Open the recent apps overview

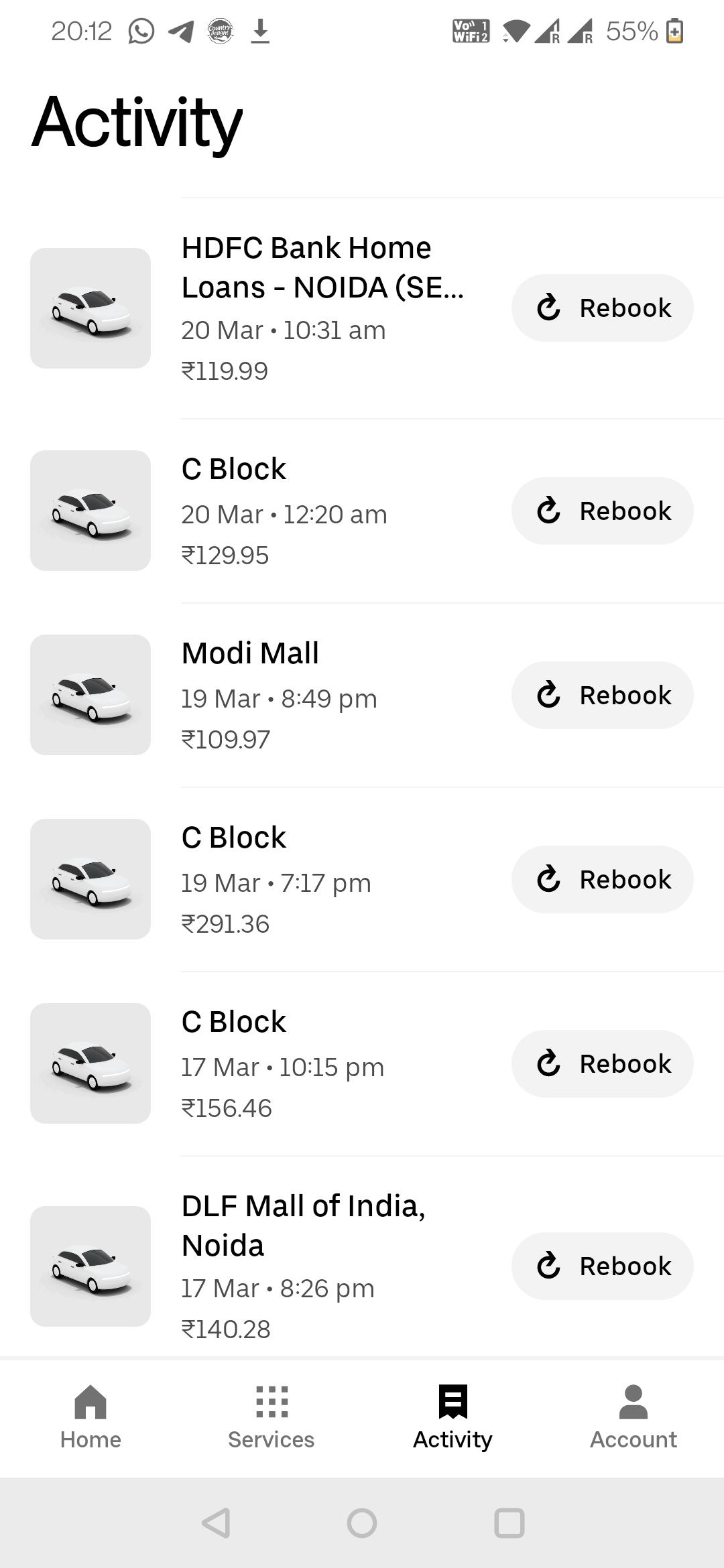[509, 1523]
